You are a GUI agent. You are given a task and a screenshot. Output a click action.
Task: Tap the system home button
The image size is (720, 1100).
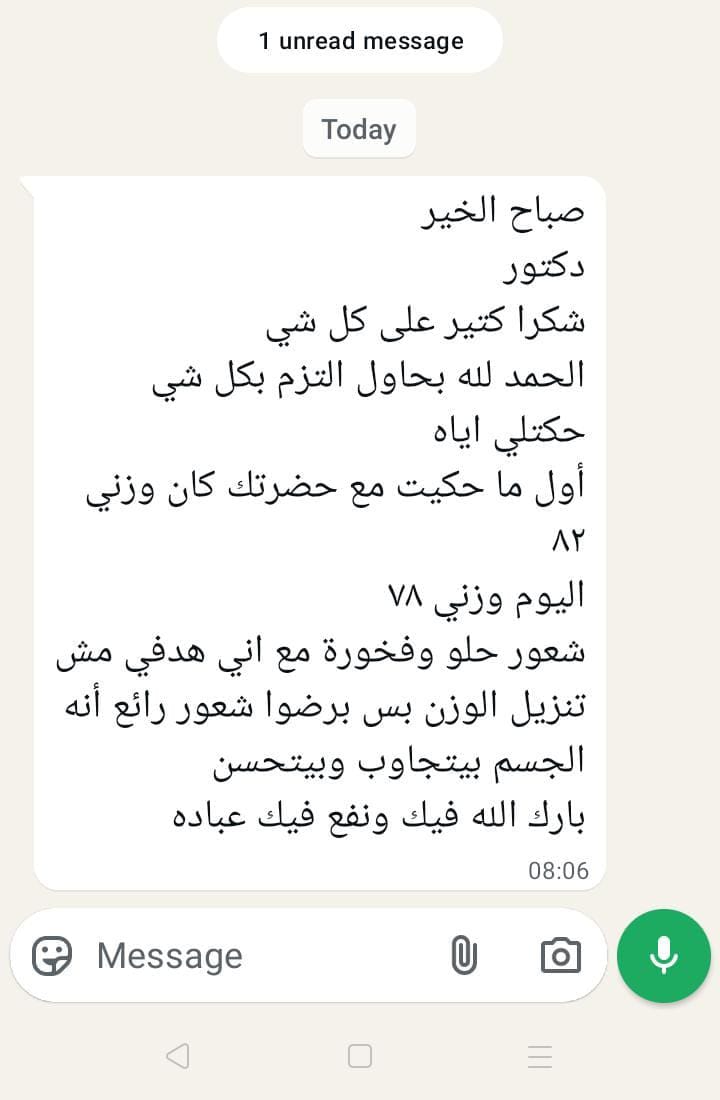point(360,1055)
